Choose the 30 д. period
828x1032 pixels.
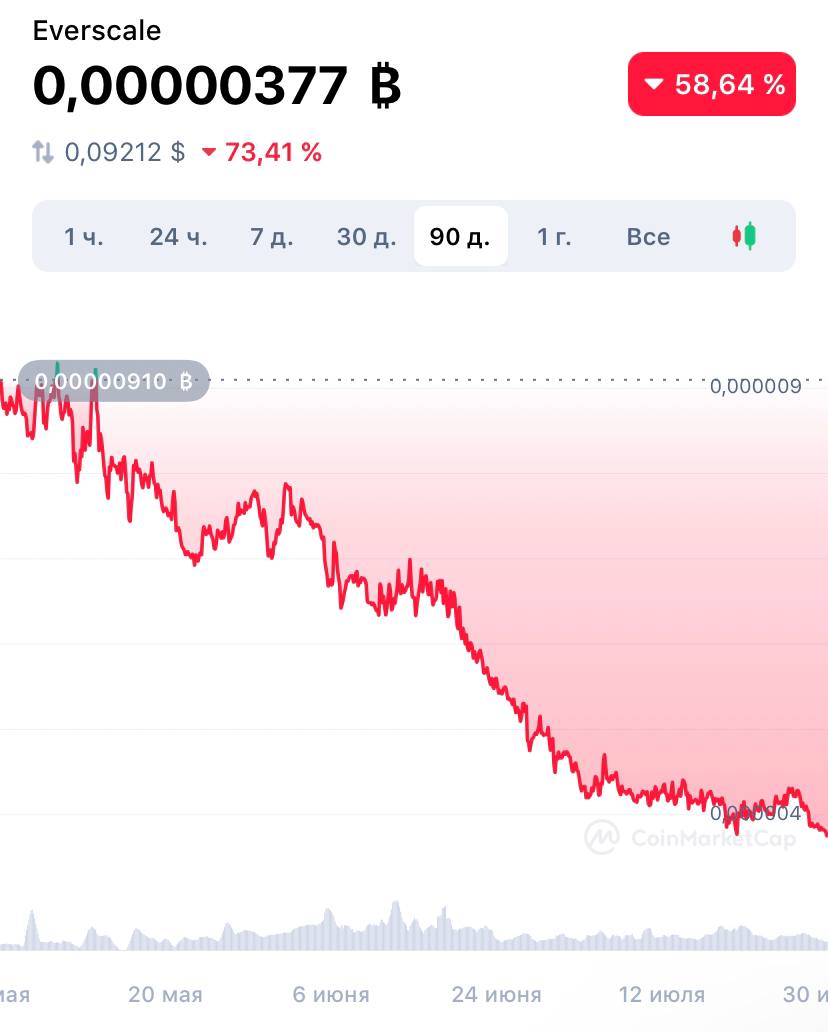(366, 237)
